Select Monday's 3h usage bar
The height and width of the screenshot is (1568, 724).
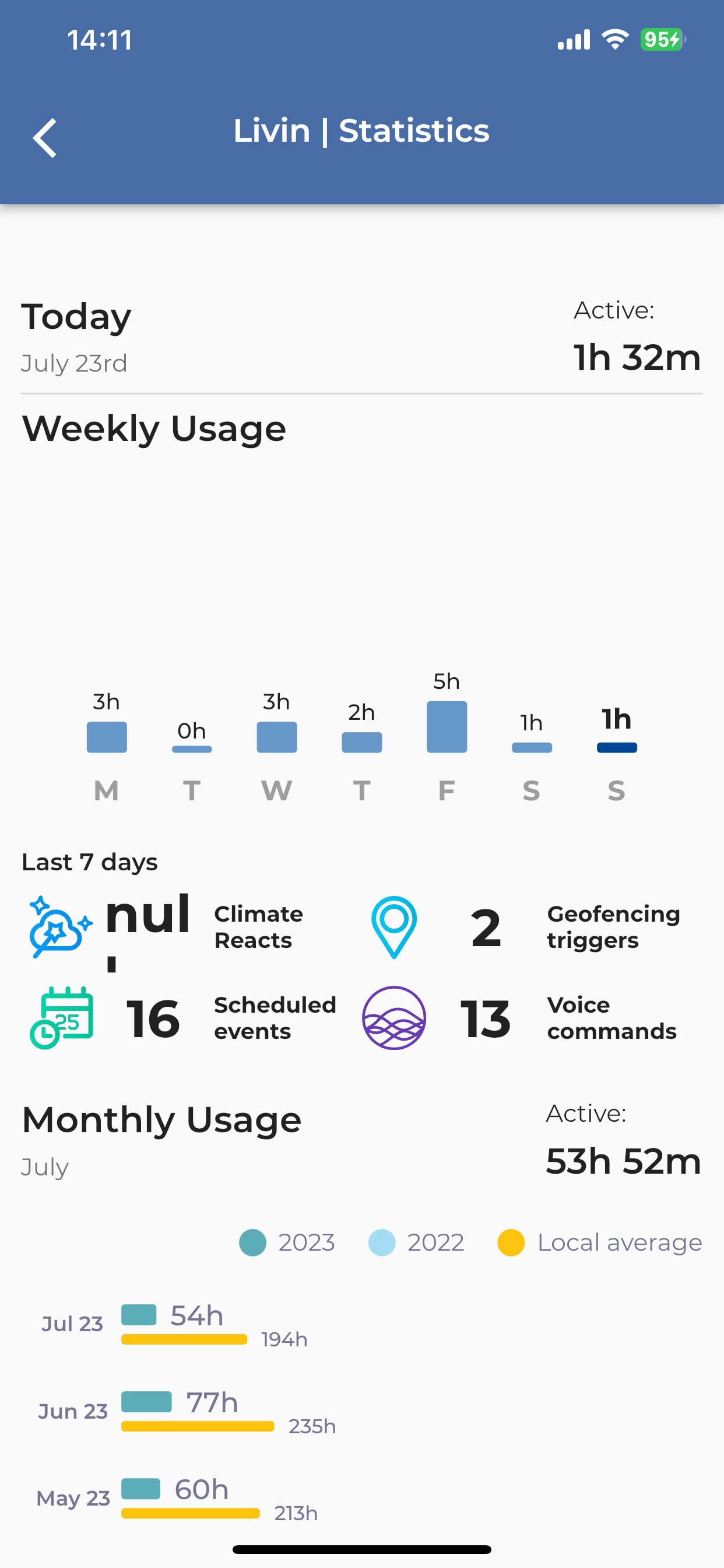click(107, 737)
